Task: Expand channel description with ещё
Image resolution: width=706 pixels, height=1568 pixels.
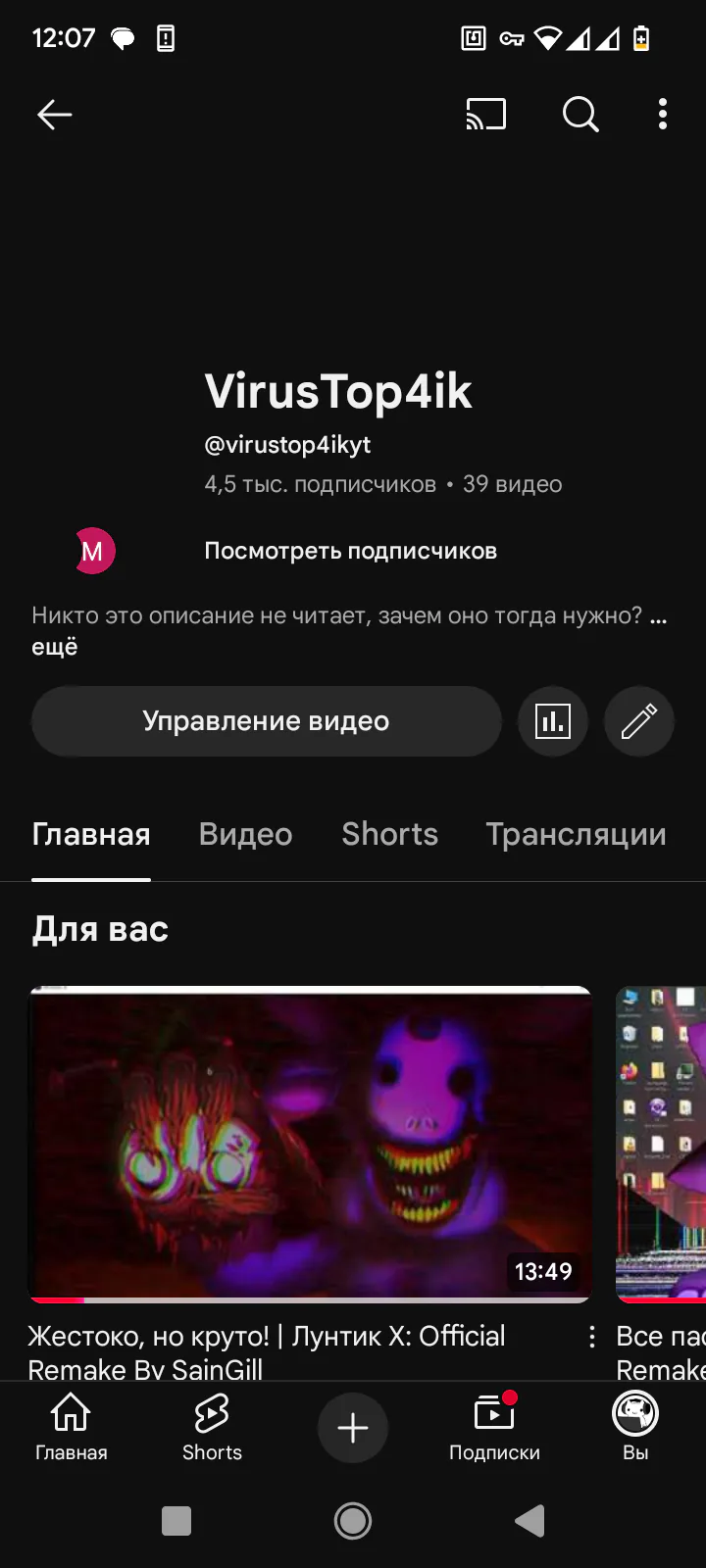Action: (55, 647)
